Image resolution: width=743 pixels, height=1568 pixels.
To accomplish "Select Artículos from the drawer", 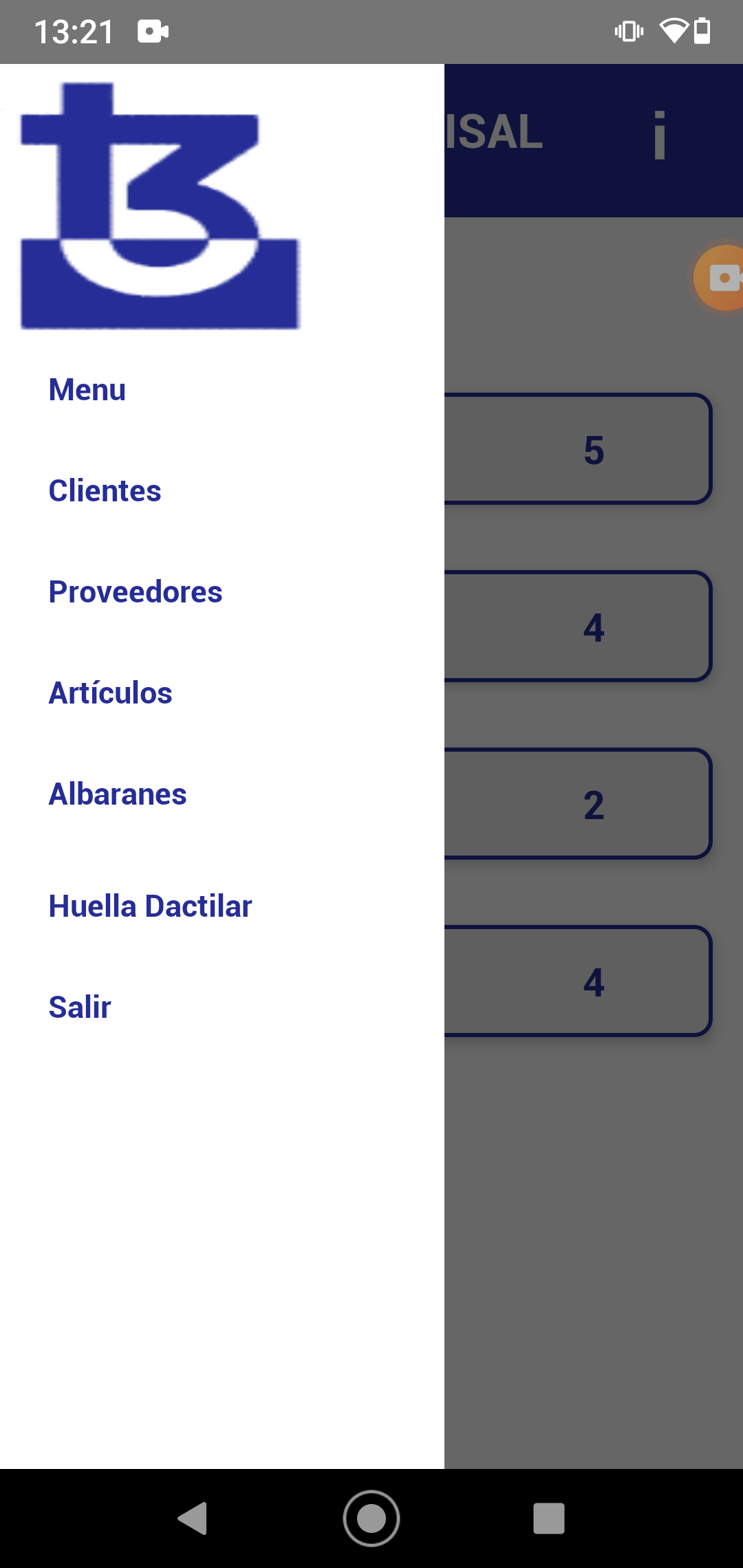I will click(x=110, y=693).
